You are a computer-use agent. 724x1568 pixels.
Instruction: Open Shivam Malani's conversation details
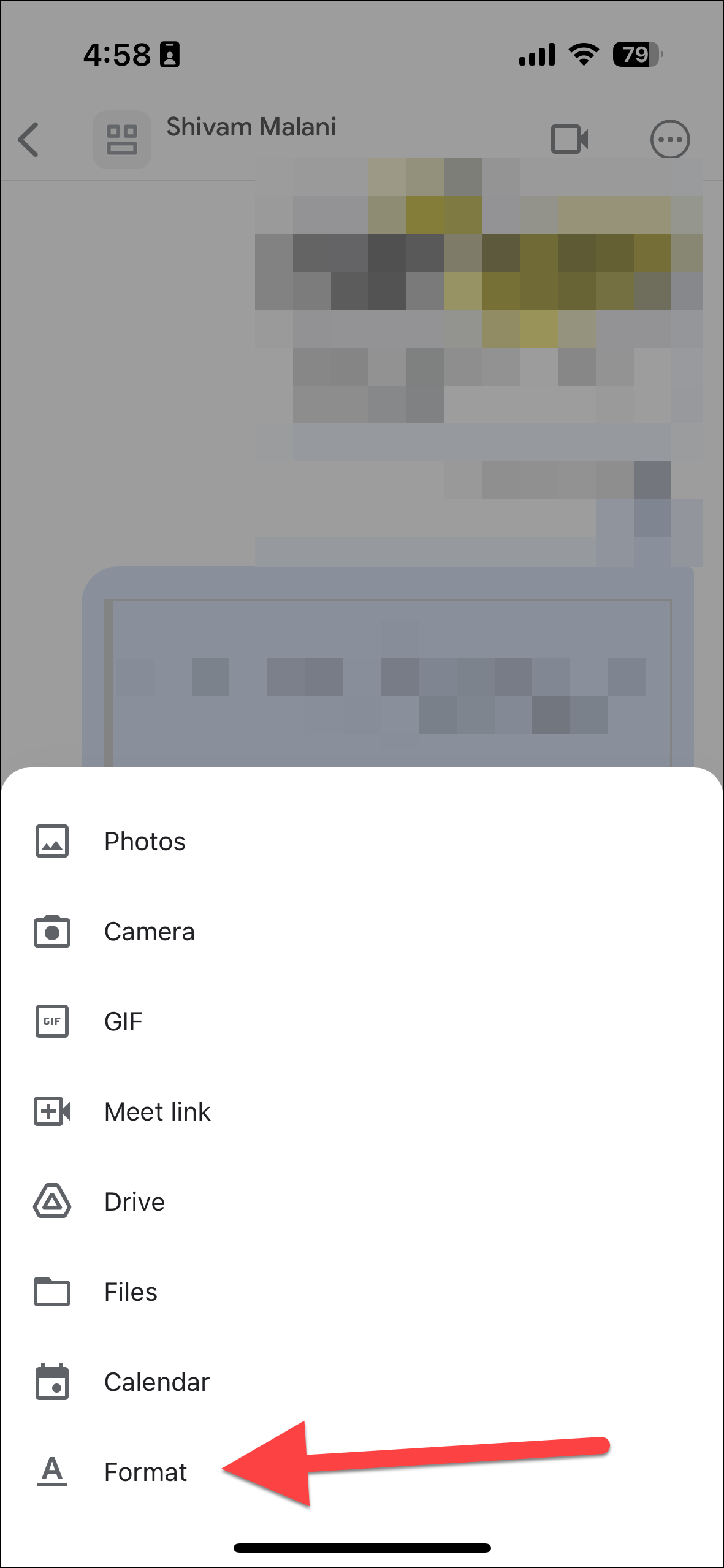click(251, 127)
